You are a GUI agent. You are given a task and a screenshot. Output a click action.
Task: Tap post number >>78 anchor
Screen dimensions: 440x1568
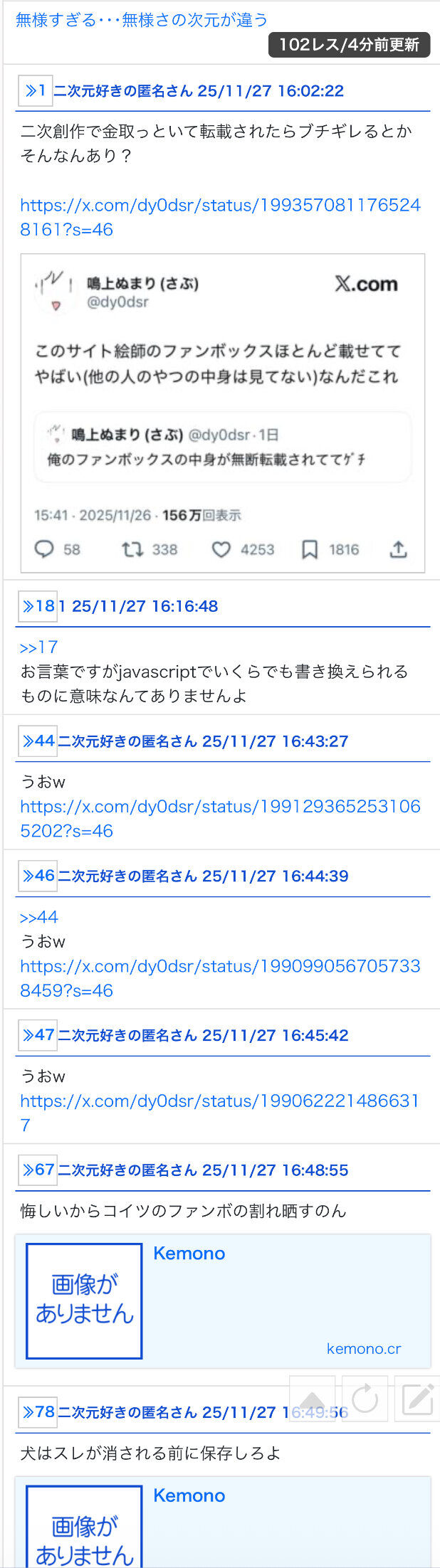pos(37,1412)
